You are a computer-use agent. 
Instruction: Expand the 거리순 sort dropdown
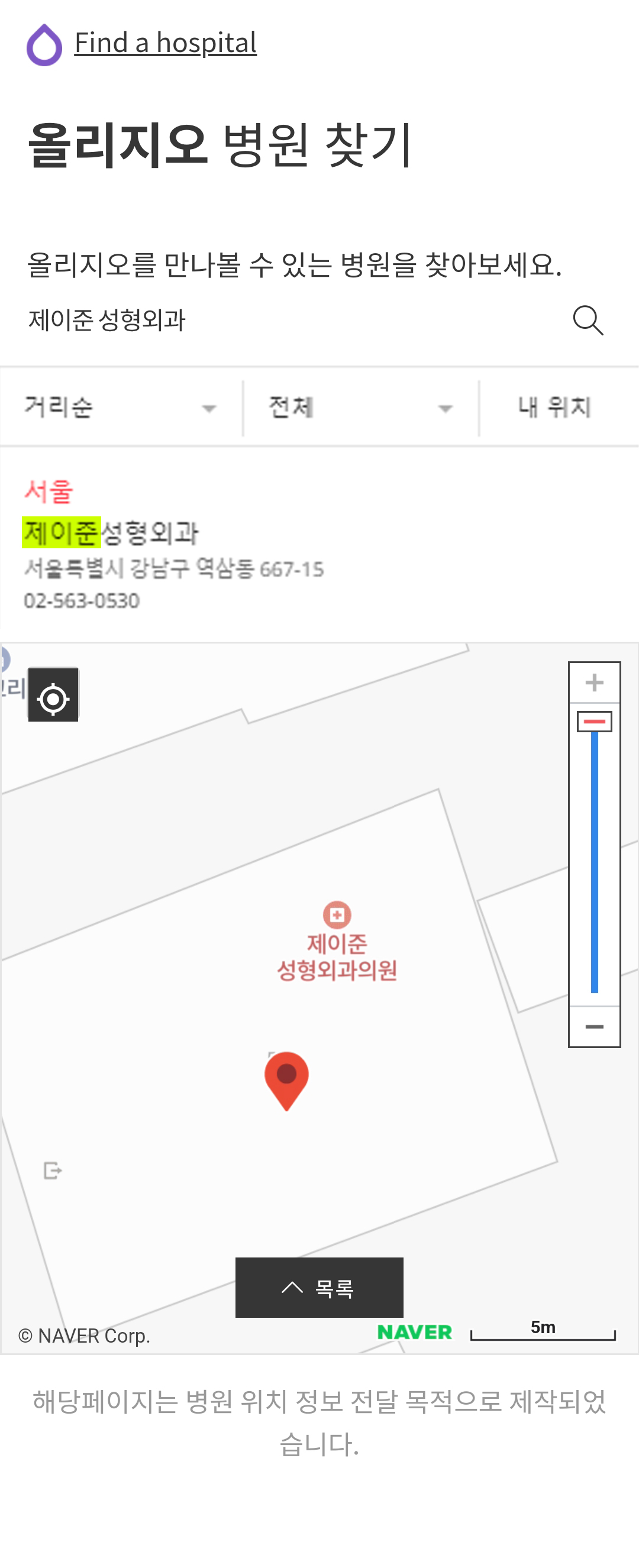tap(121, 407)
